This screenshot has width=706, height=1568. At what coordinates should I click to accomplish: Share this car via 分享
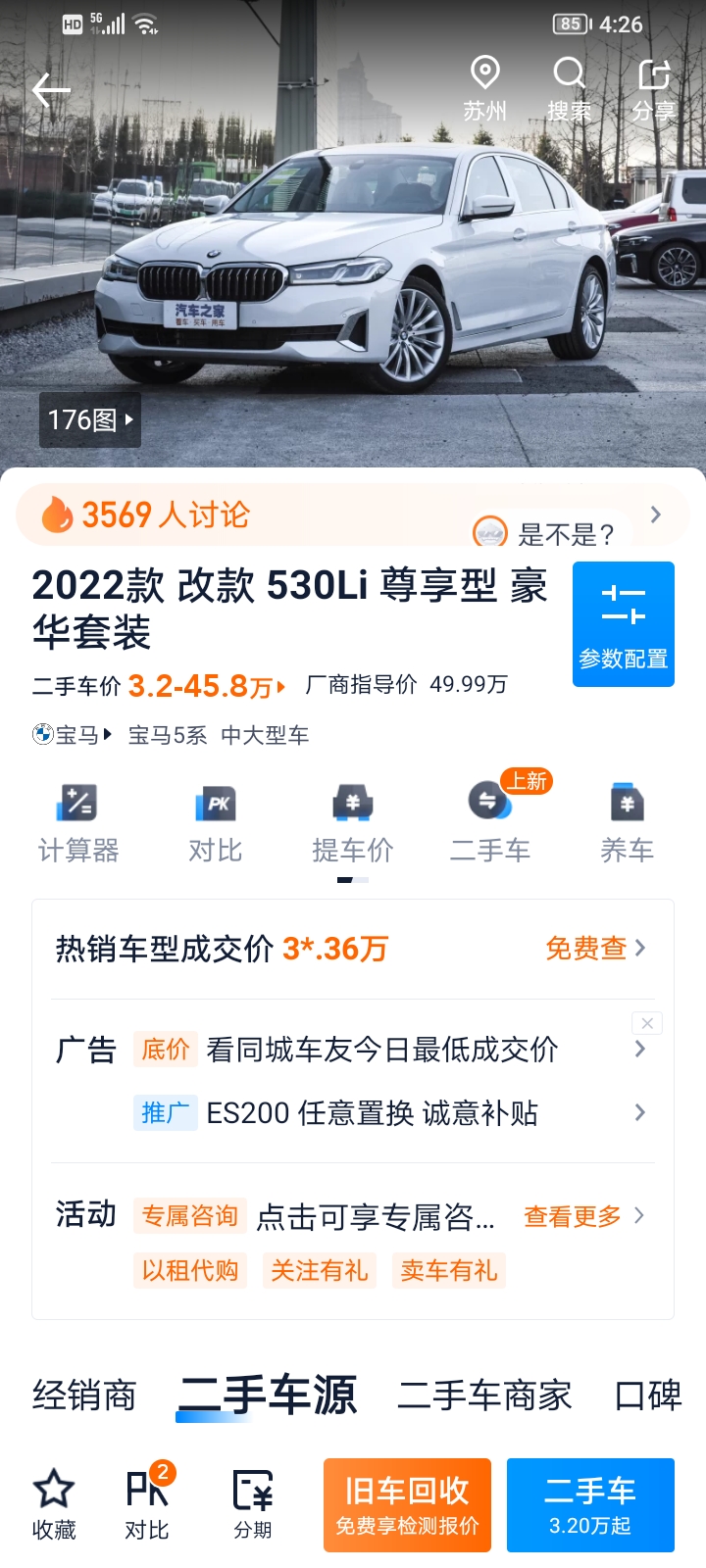click(654, 89)
